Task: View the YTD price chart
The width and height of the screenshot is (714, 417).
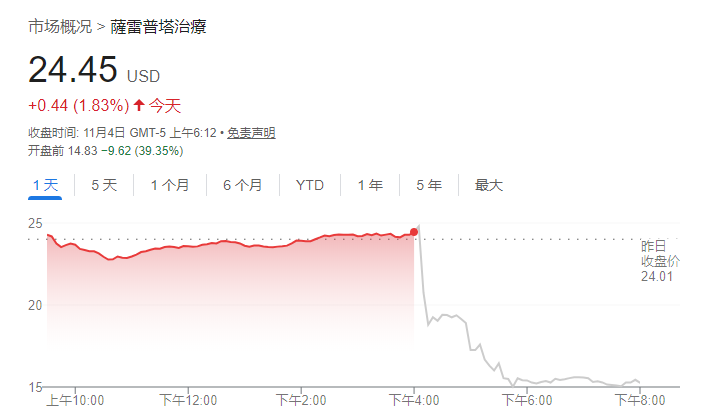Action: click(x=309, y=185)
